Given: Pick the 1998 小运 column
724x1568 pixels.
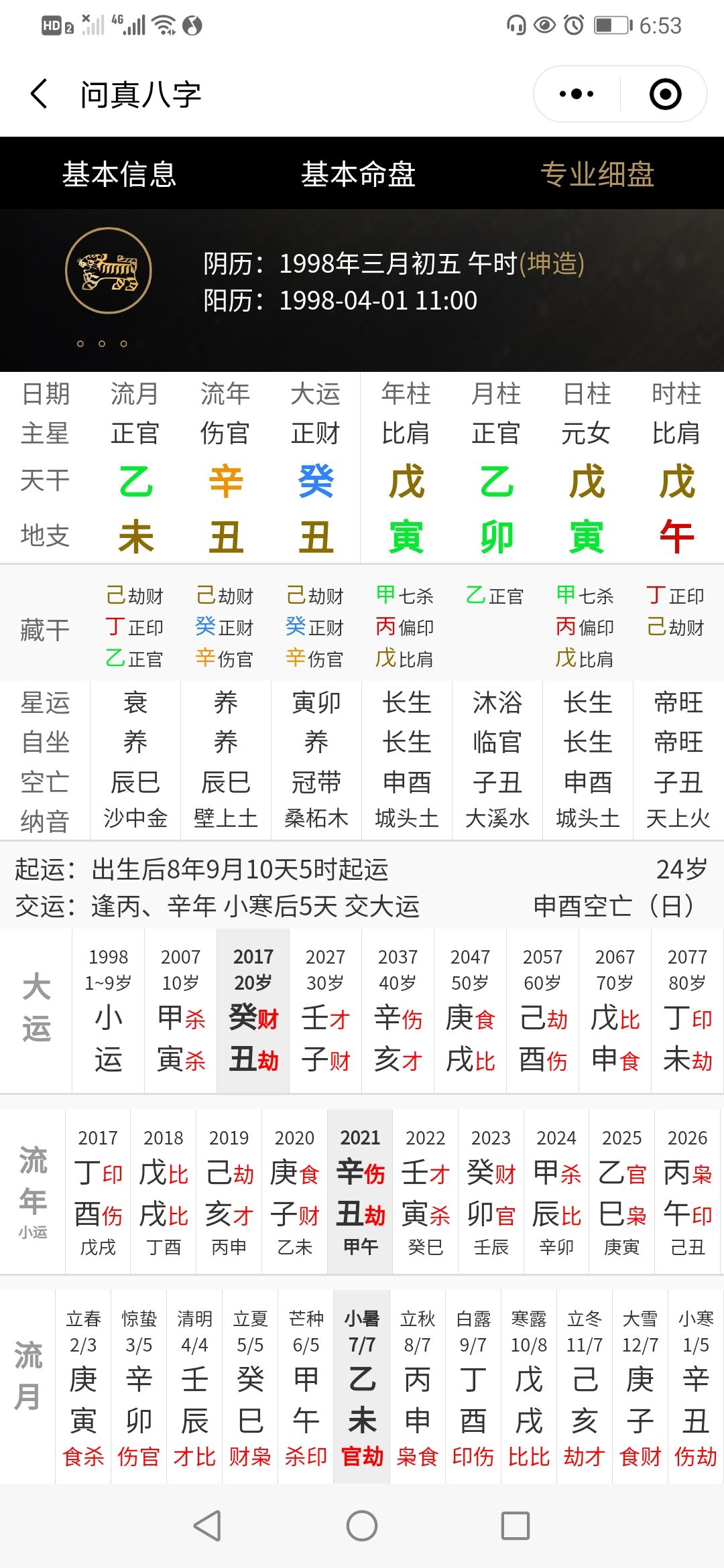Looking at the screenshot, I should pyautogui.click(x=109, y=1012).
